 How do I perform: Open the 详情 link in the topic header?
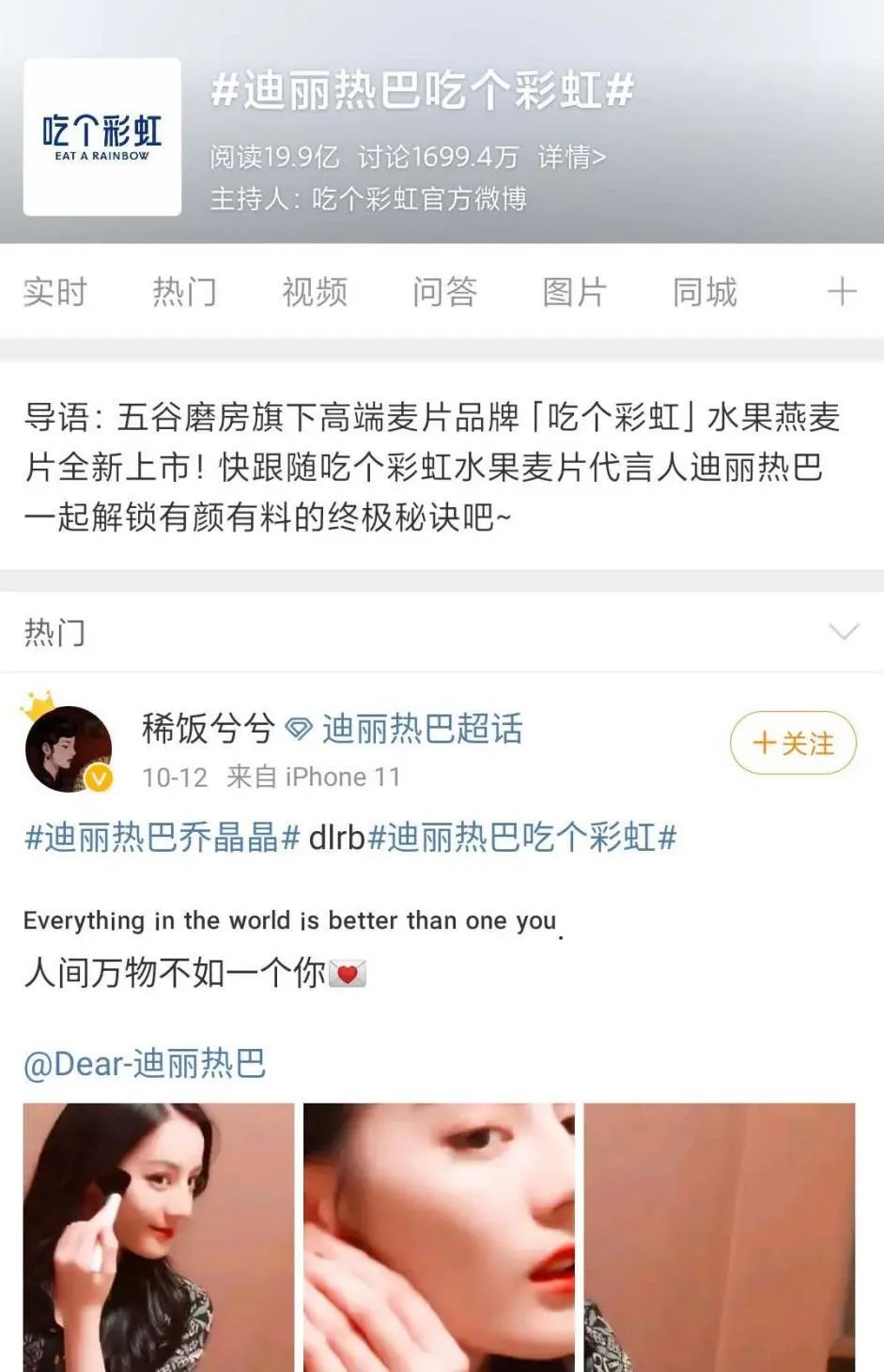coord(571,157)
